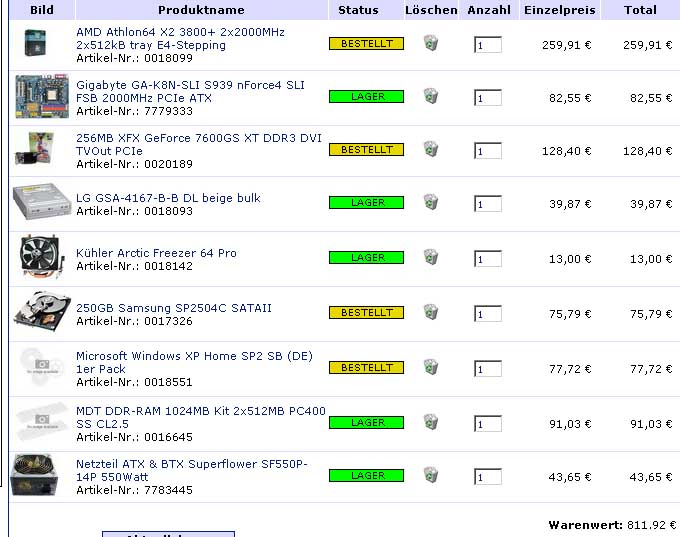Delete the AMD Athlon64 X2 3800+ item

tap(431, 43)
